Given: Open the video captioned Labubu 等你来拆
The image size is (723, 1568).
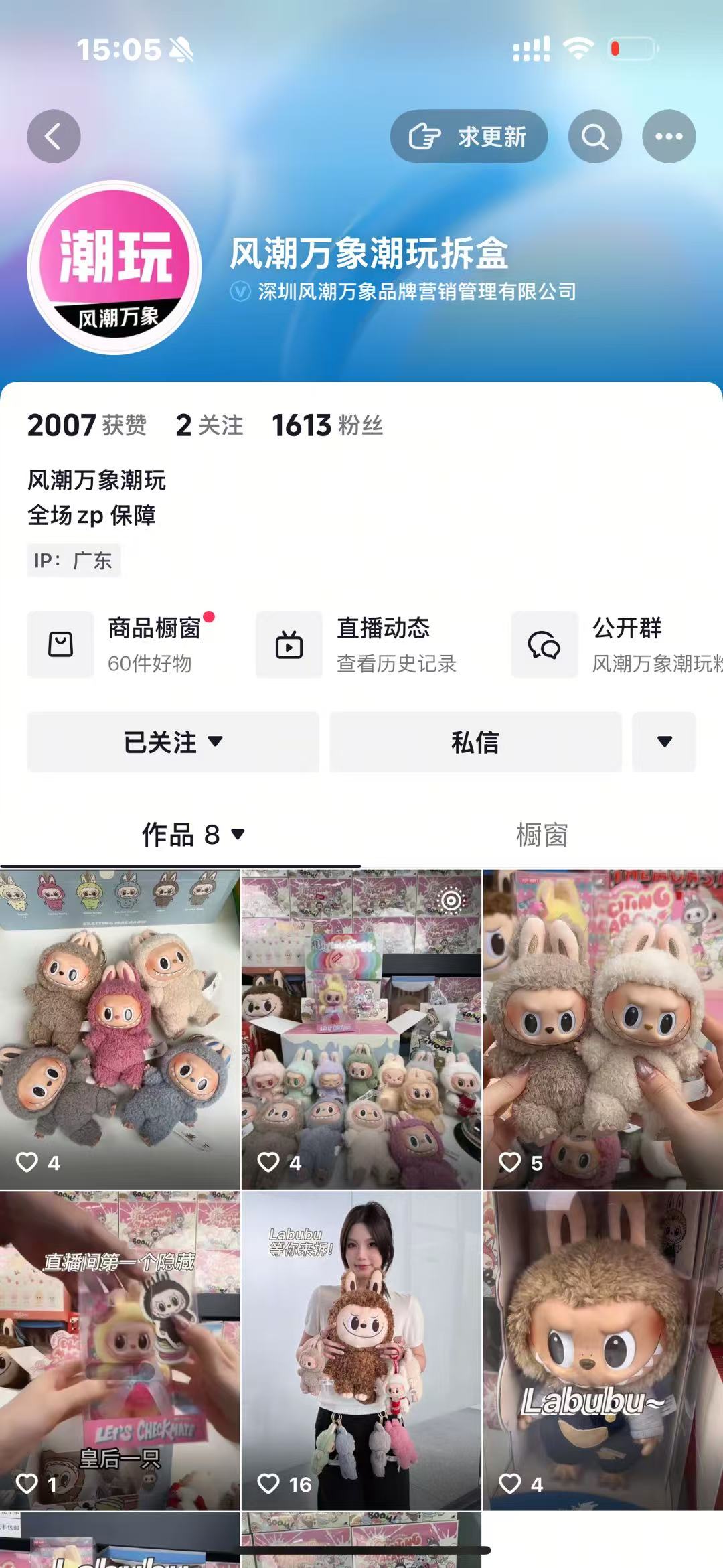Looking at the screenshot, I should (x=361, y=1350).
